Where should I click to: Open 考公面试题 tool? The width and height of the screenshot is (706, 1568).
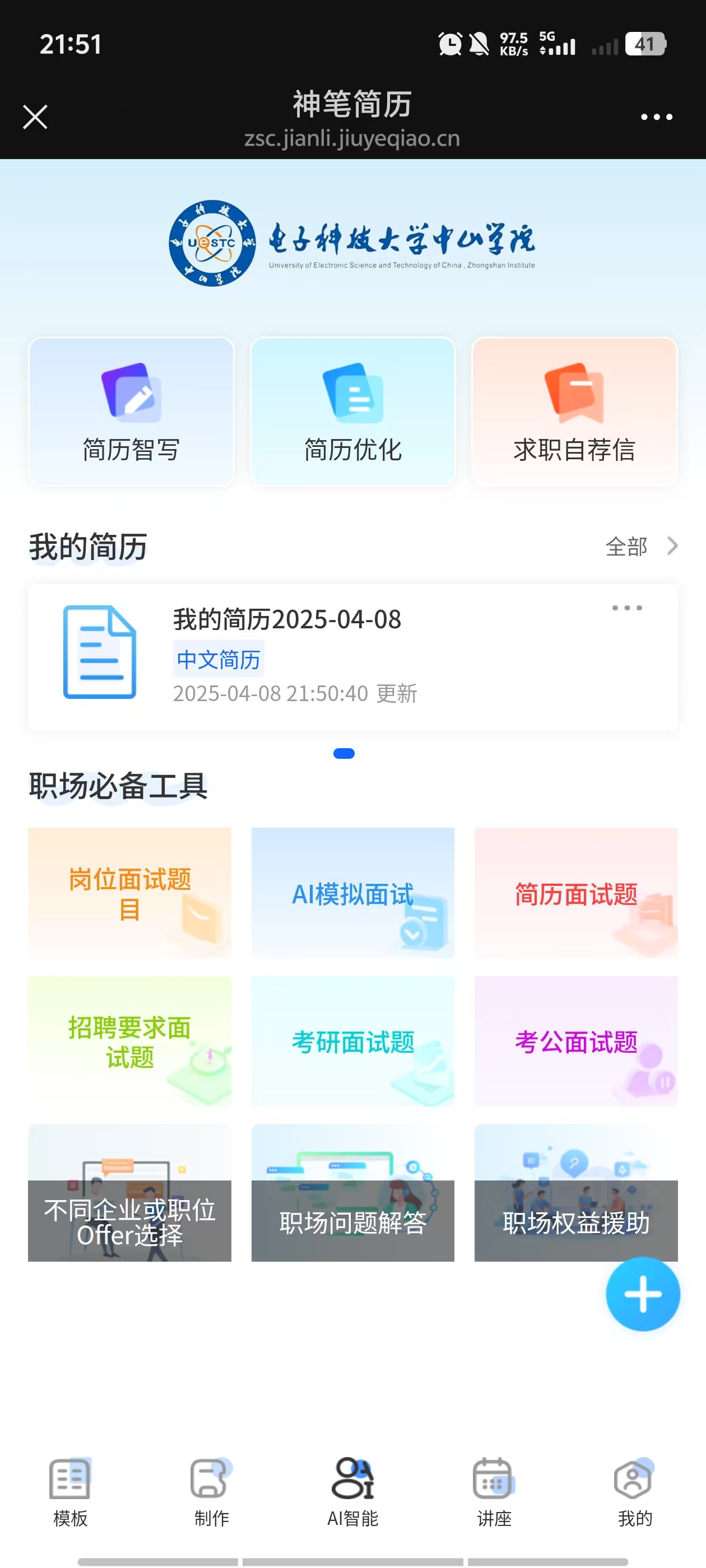(x=575, y=1041)
